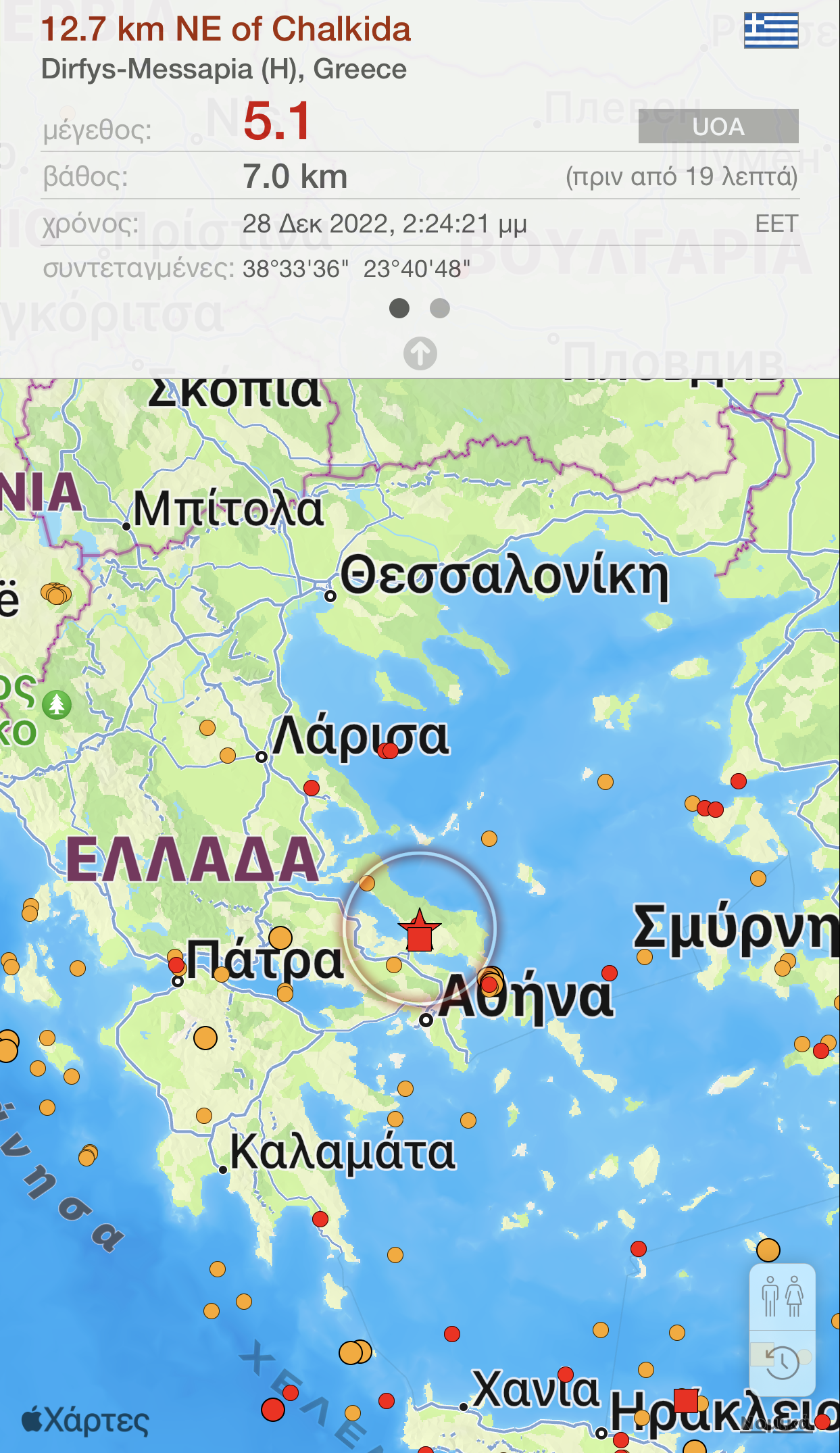Tap the UOA source button
The width and height of the screenshot is (840, 1453).
[x=718, y=126]
